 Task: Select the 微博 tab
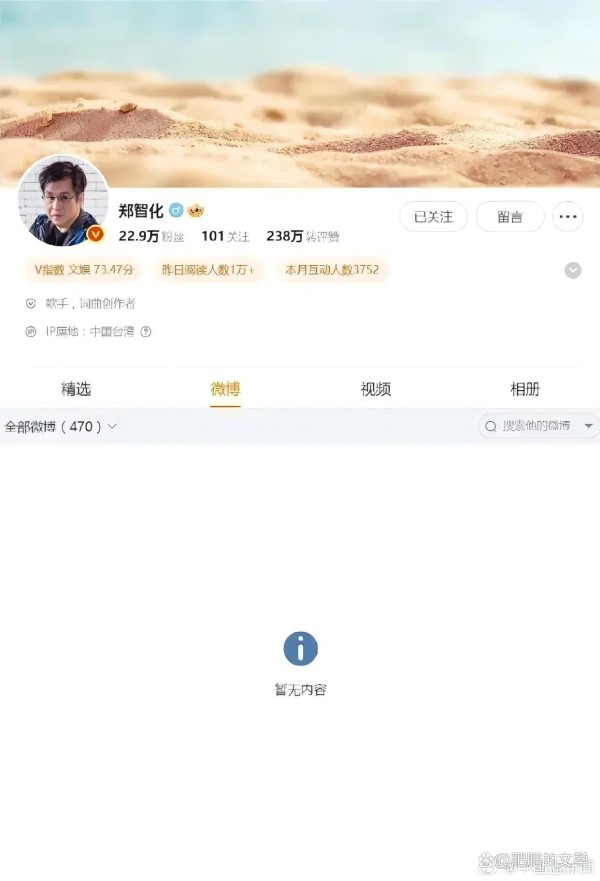(x=225, y=389)
